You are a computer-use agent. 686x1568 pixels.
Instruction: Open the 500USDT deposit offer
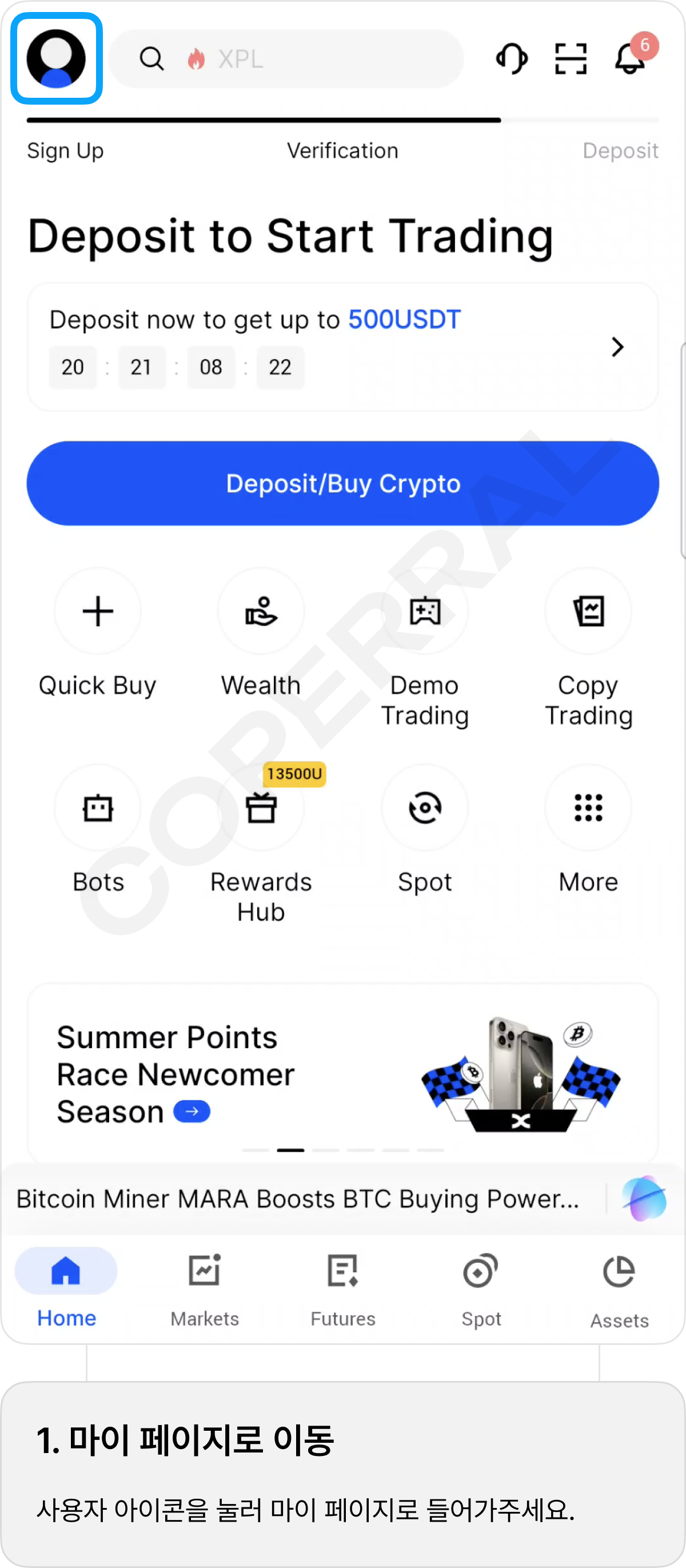(x=342, y=347)
